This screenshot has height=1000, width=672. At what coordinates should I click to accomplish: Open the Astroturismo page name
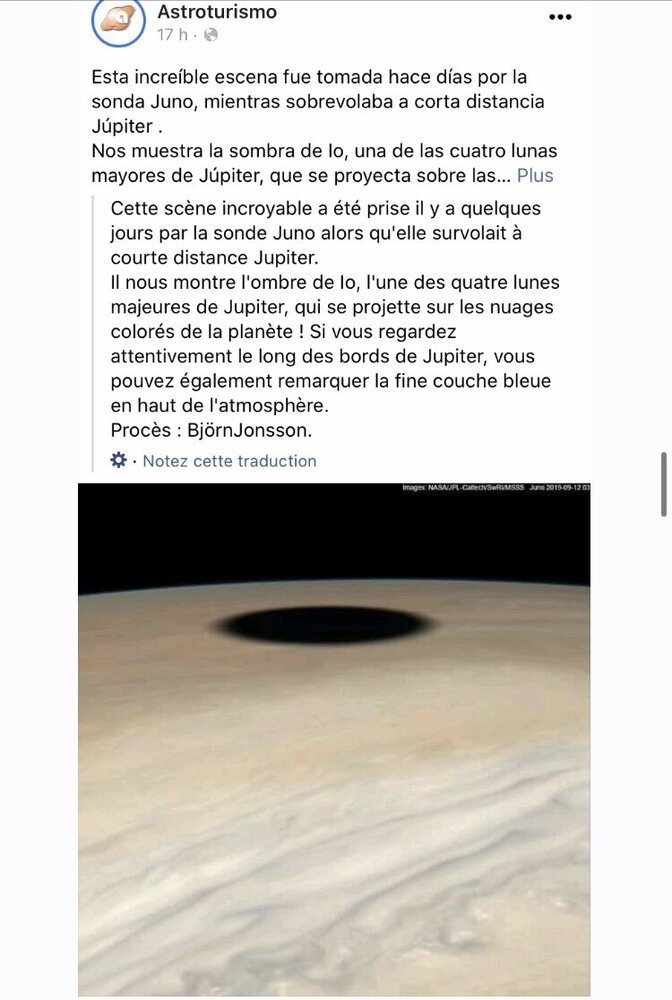(217, 12)
